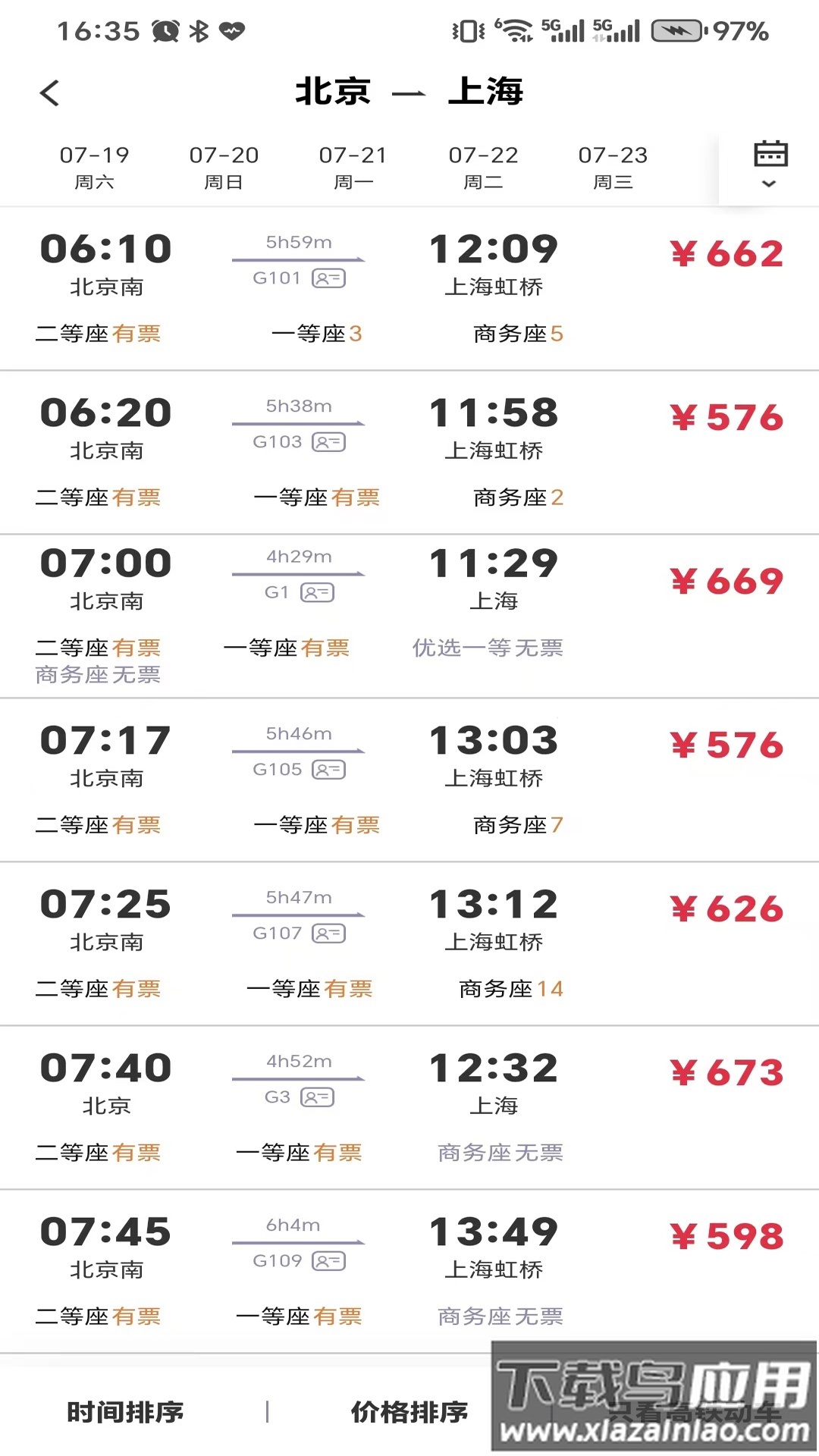Click the ID card icon beside G107

[328, 934]
